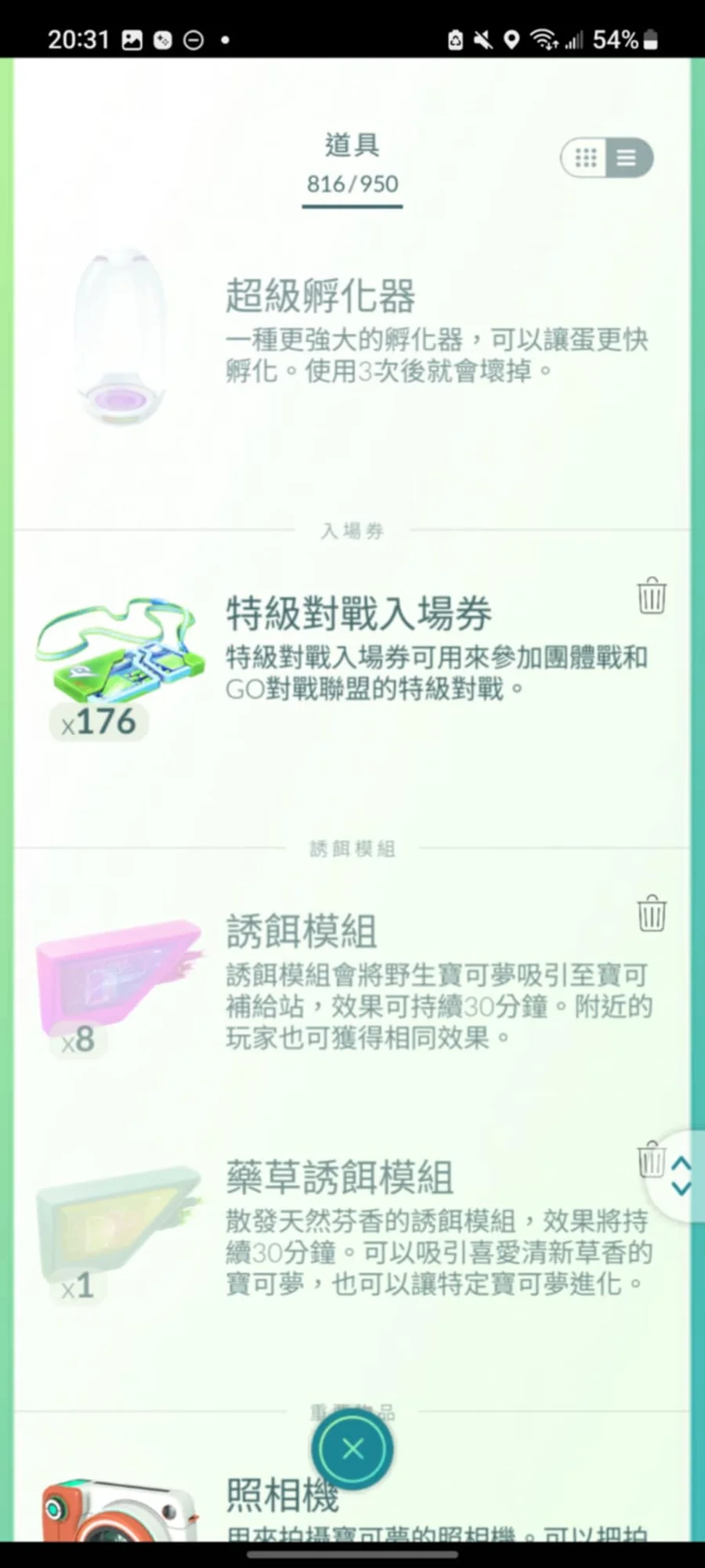Discard 誘餌模組 using trash icon

pyautogui.click(x=651, y=914)
